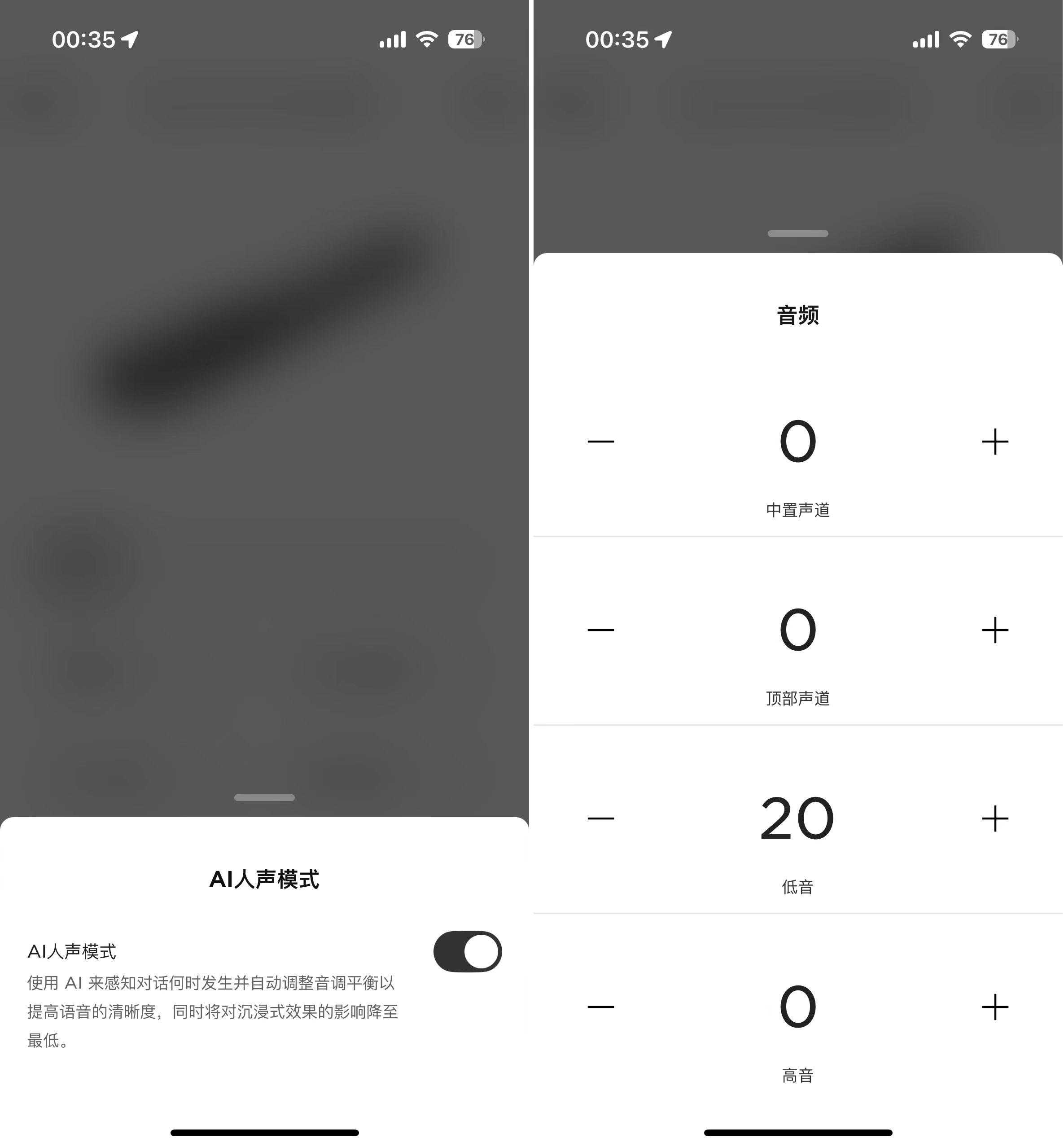Increase the 中置声道 level
Viewport: 1064px width, 1147px height.
pos(994,442)
